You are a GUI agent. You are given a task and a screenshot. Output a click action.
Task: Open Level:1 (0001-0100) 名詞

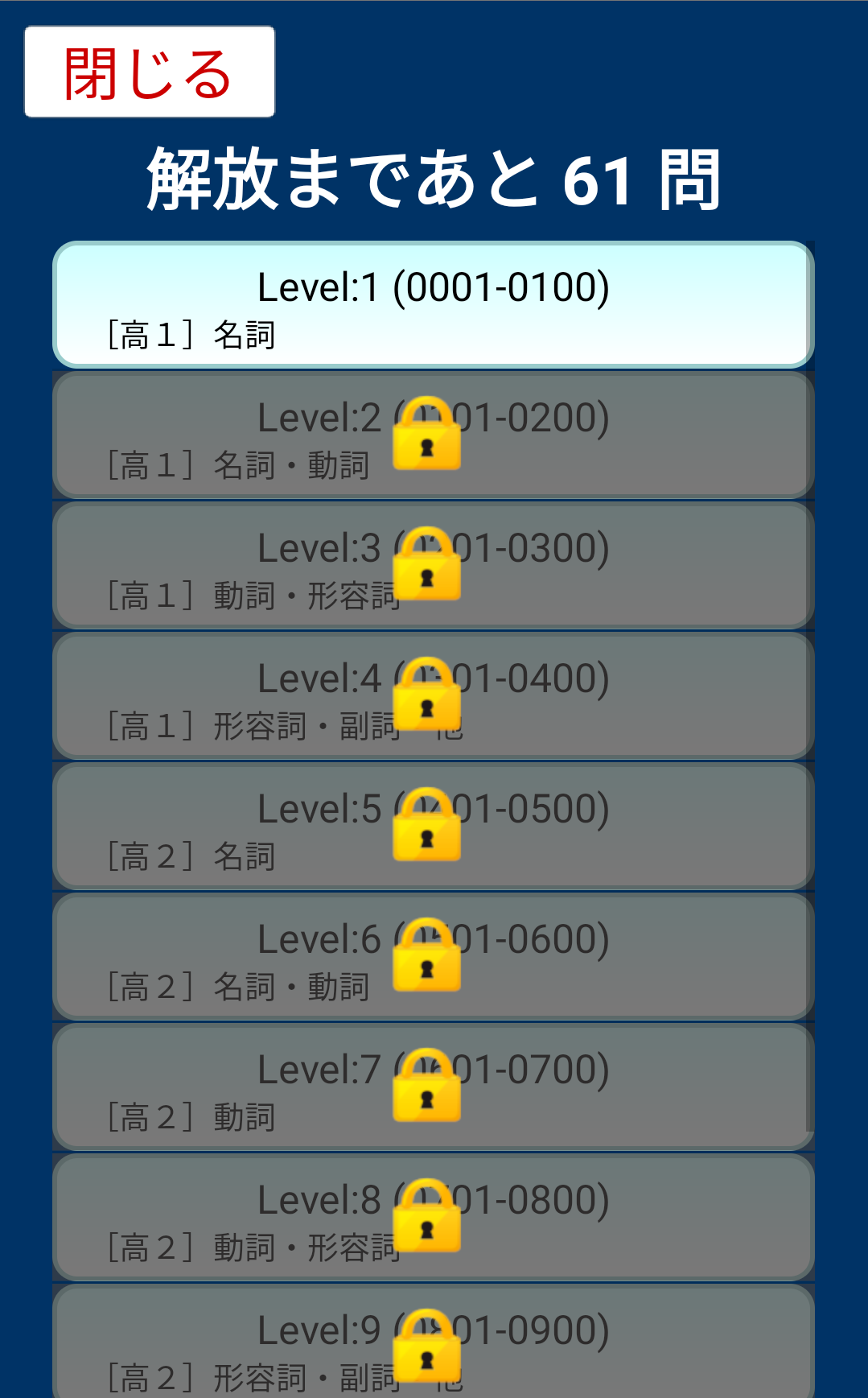point(434,305)
